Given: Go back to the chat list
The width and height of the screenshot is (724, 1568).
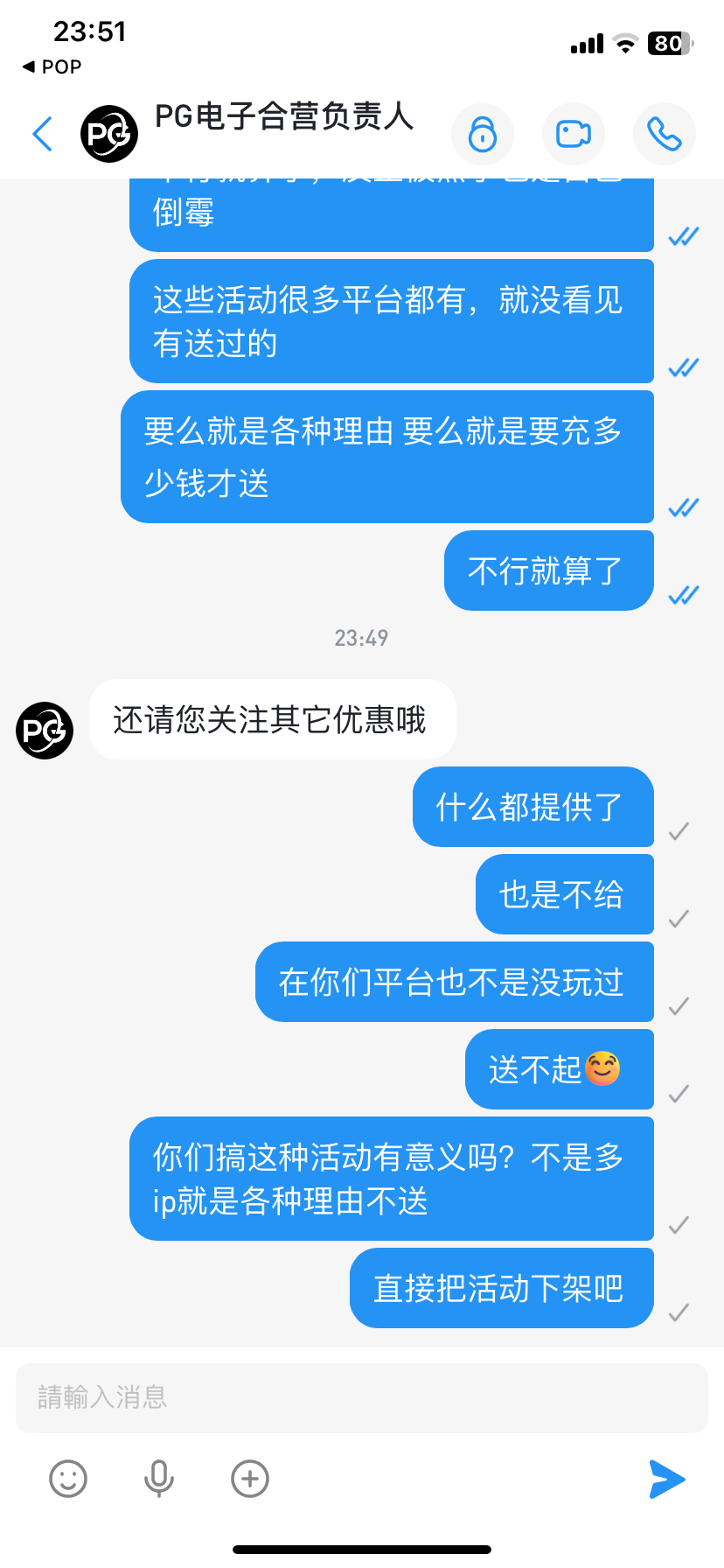Looking at the screenshot, I should coord(42,134).
